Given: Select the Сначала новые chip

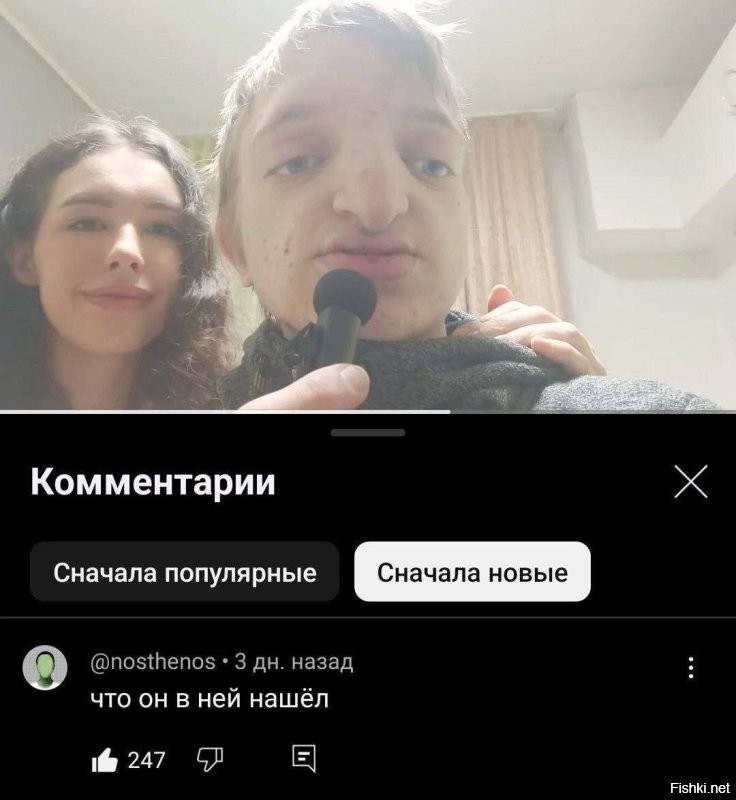Looking at the screenshot, I should [x=472, y=572].
